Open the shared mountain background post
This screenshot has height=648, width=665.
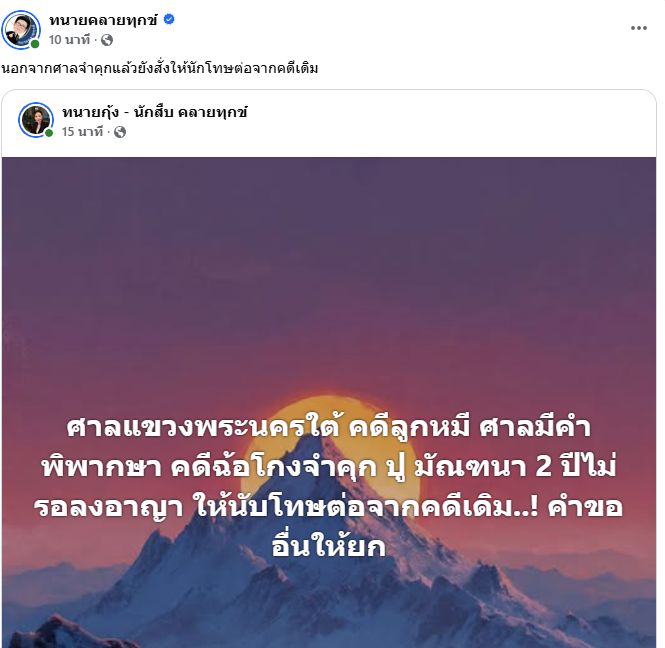[x=330, y=400]
